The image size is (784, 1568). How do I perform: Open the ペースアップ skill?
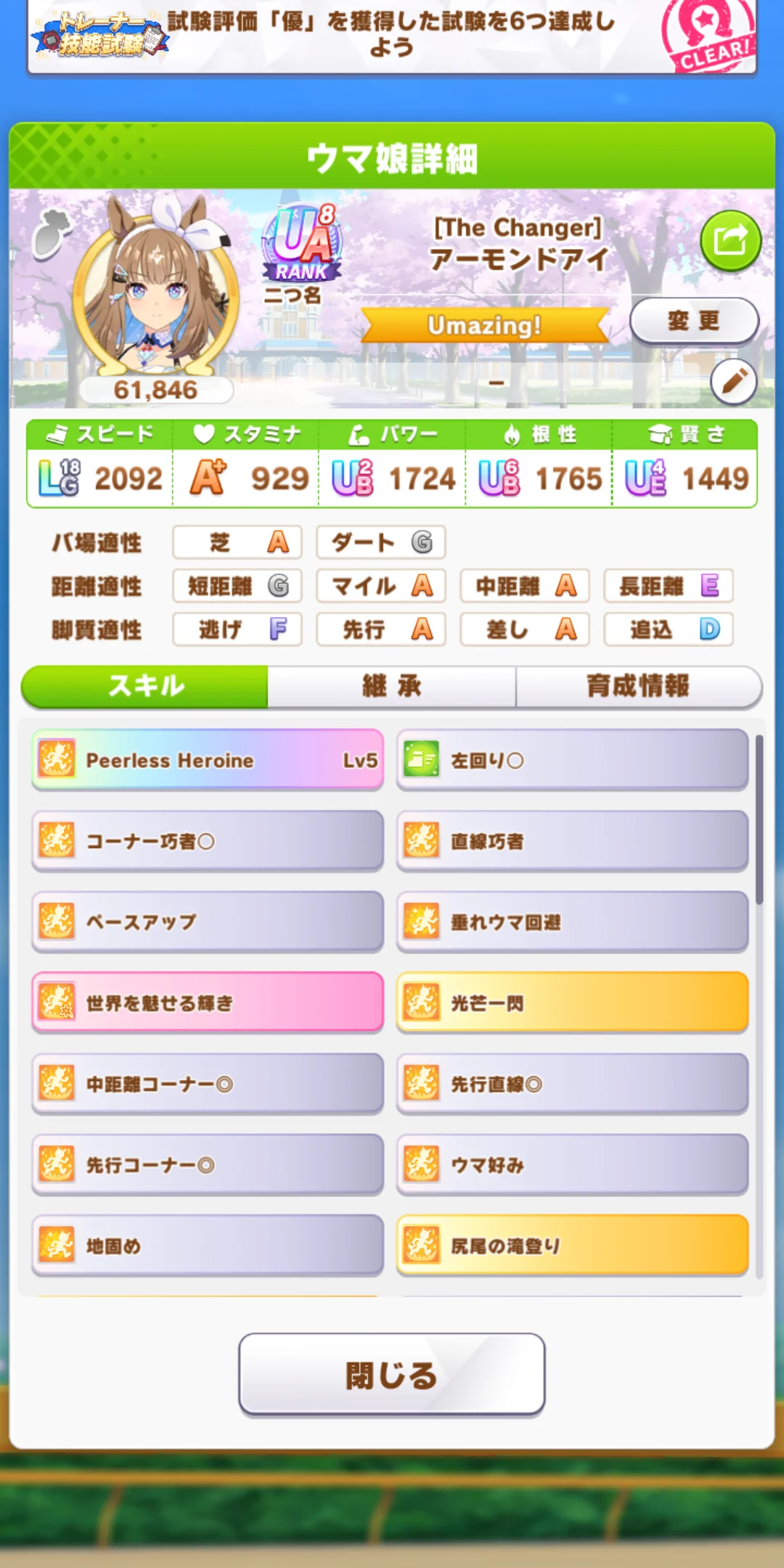pos(208,922)
